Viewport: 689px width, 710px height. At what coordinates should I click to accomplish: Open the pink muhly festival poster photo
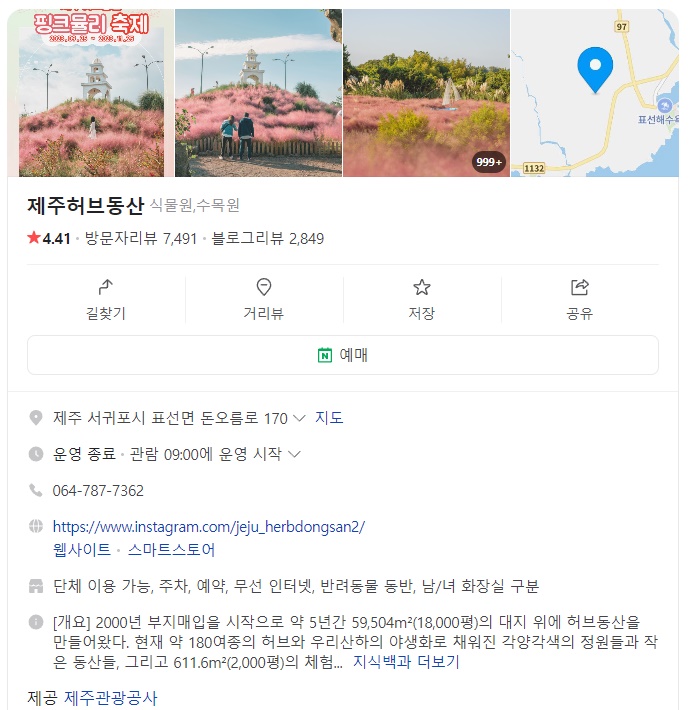click(91, 93)
